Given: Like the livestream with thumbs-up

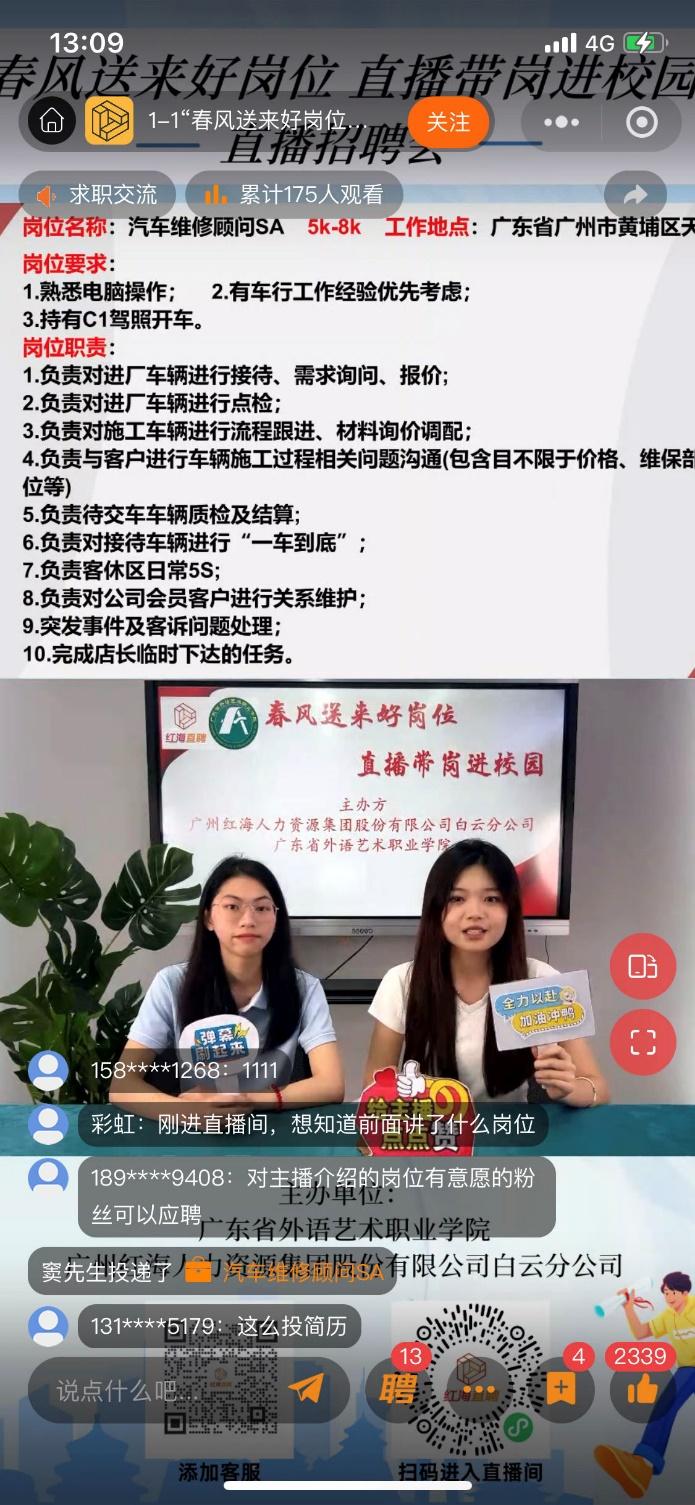Looking at the screenshot, I should click(642, 1388).
